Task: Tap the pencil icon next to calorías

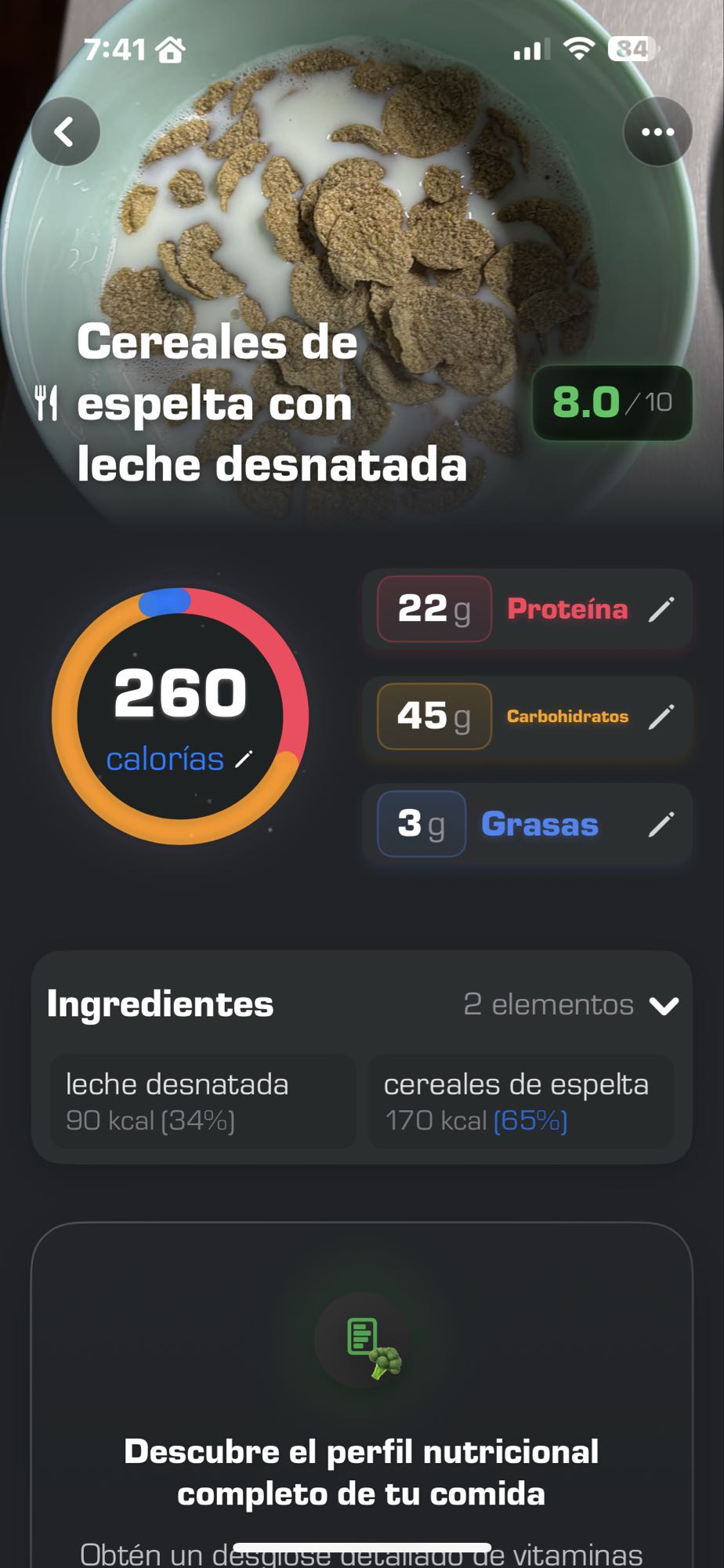Action: point(246,757)
